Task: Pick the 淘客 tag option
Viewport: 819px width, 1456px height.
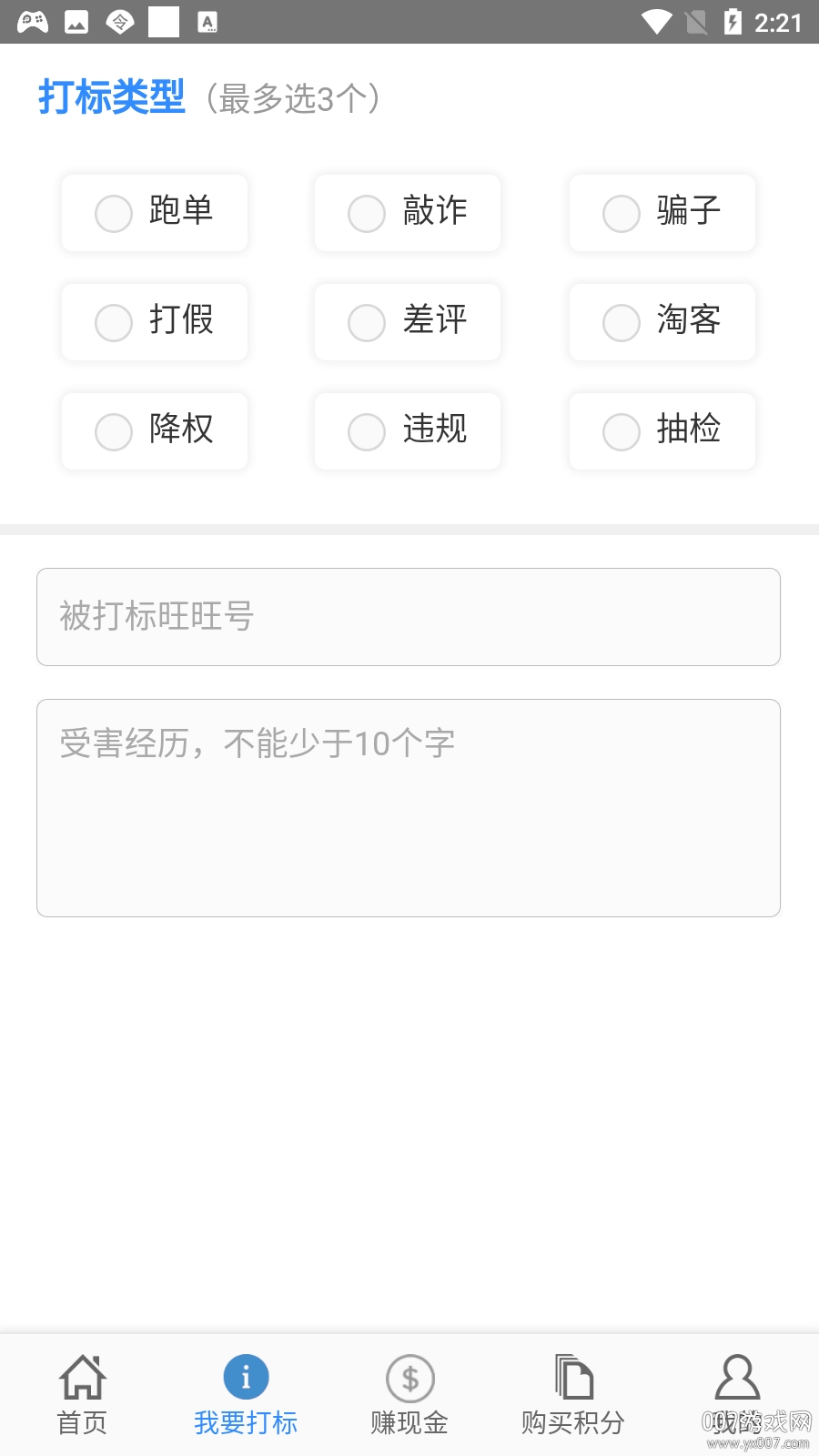Action: [662, 322]
